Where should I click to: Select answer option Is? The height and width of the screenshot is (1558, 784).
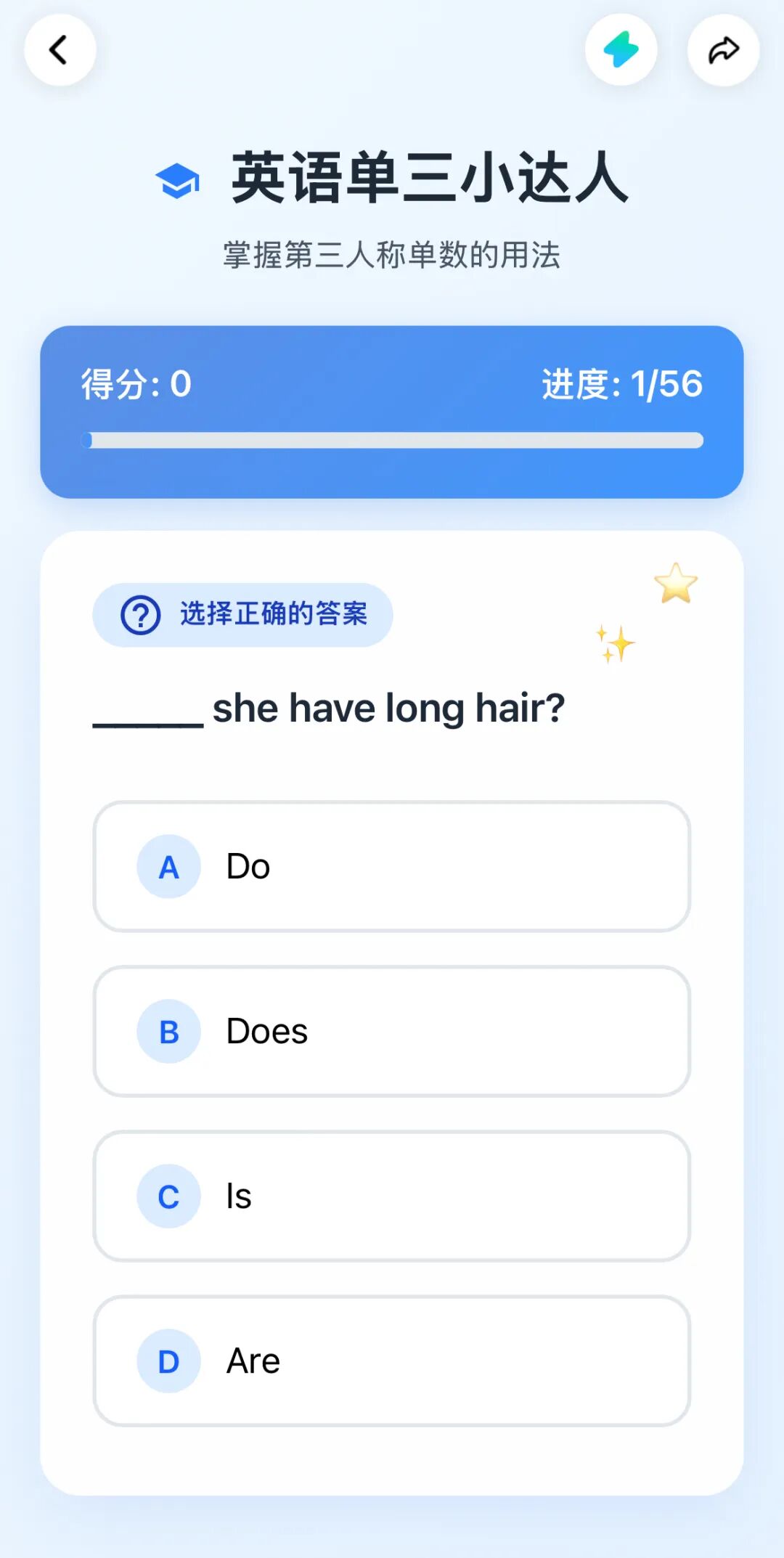[392, 1196]
